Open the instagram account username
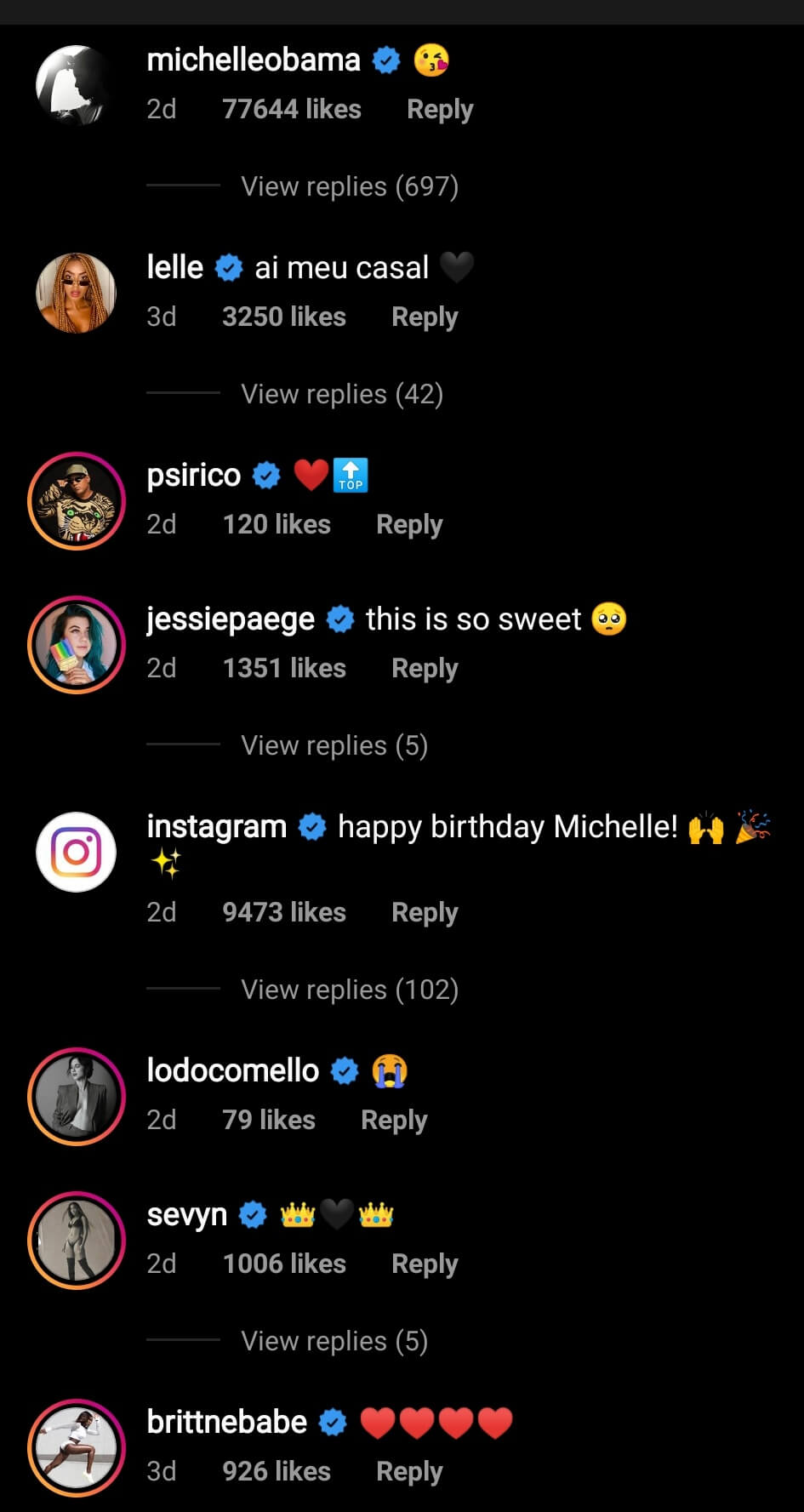This screenshot has width=804, height=1512. pyautogui.click(x=216, y=826)
